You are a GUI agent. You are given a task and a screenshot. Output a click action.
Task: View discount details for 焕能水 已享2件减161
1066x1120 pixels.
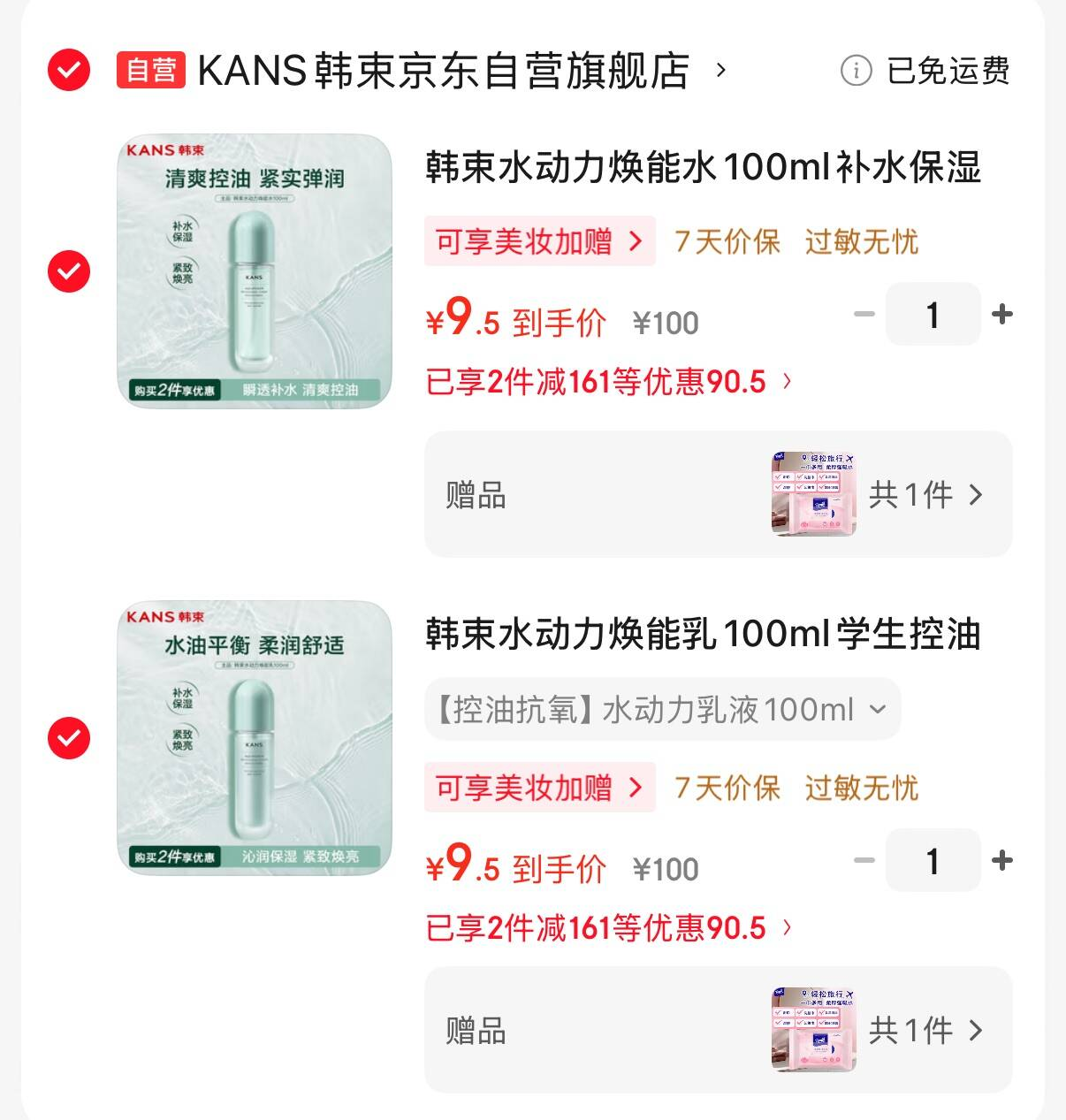click(609, 382)
